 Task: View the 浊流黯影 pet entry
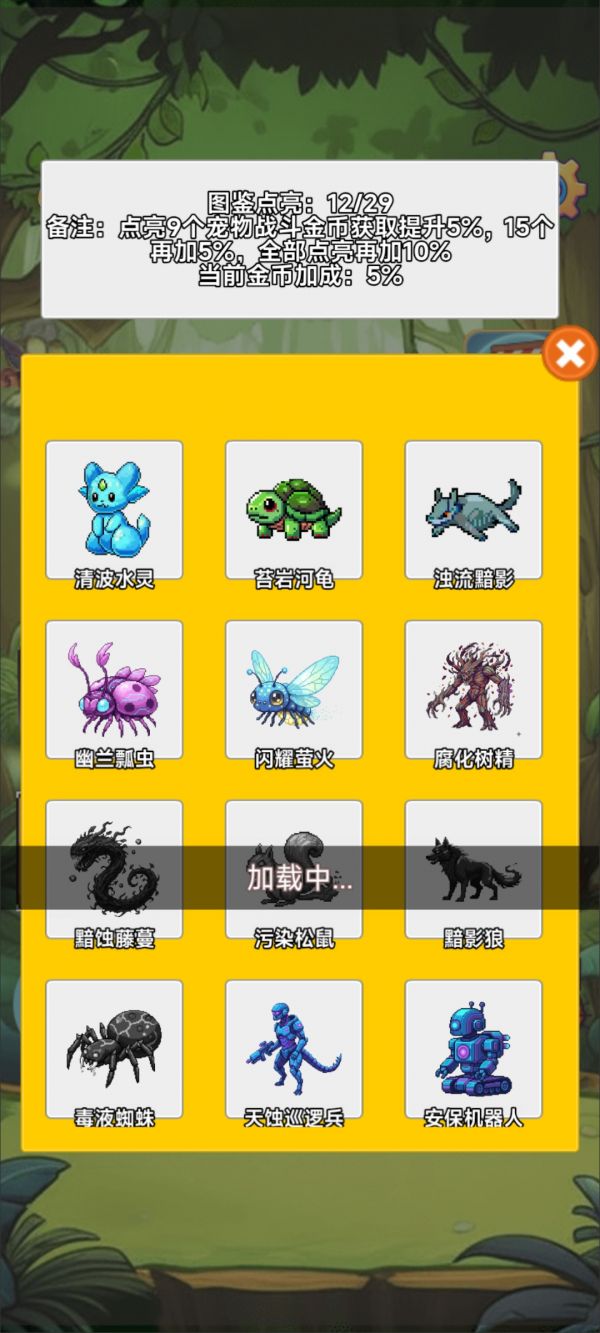point(473,509)
